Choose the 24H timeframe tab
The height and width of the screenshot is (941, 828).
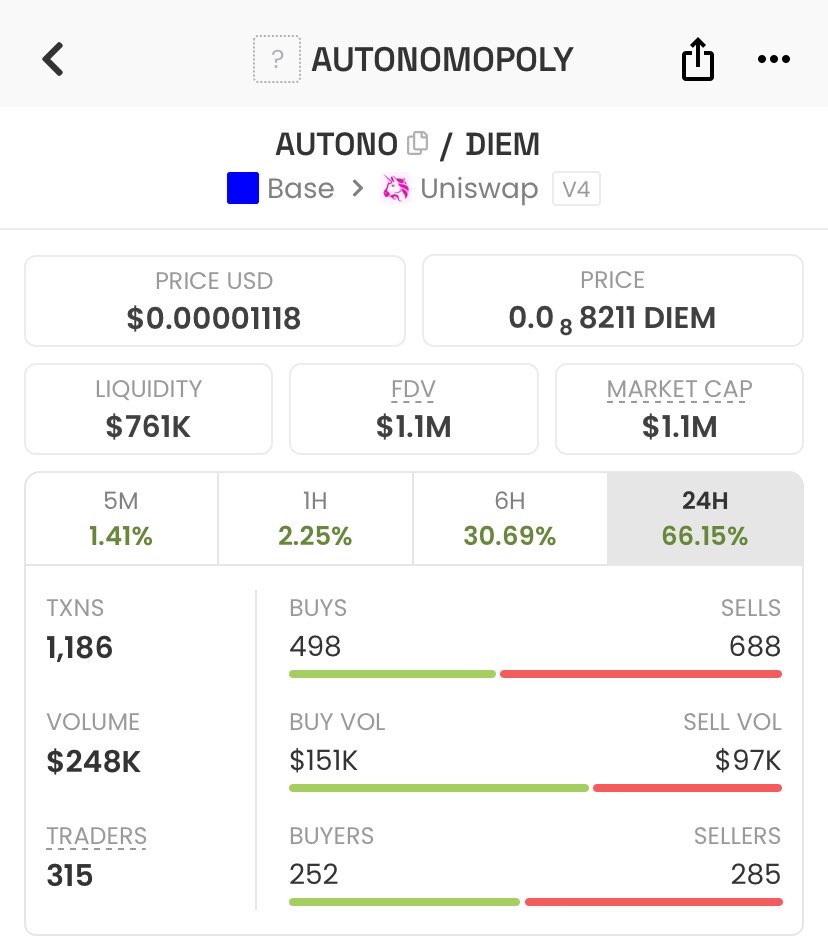pos(705,519)
